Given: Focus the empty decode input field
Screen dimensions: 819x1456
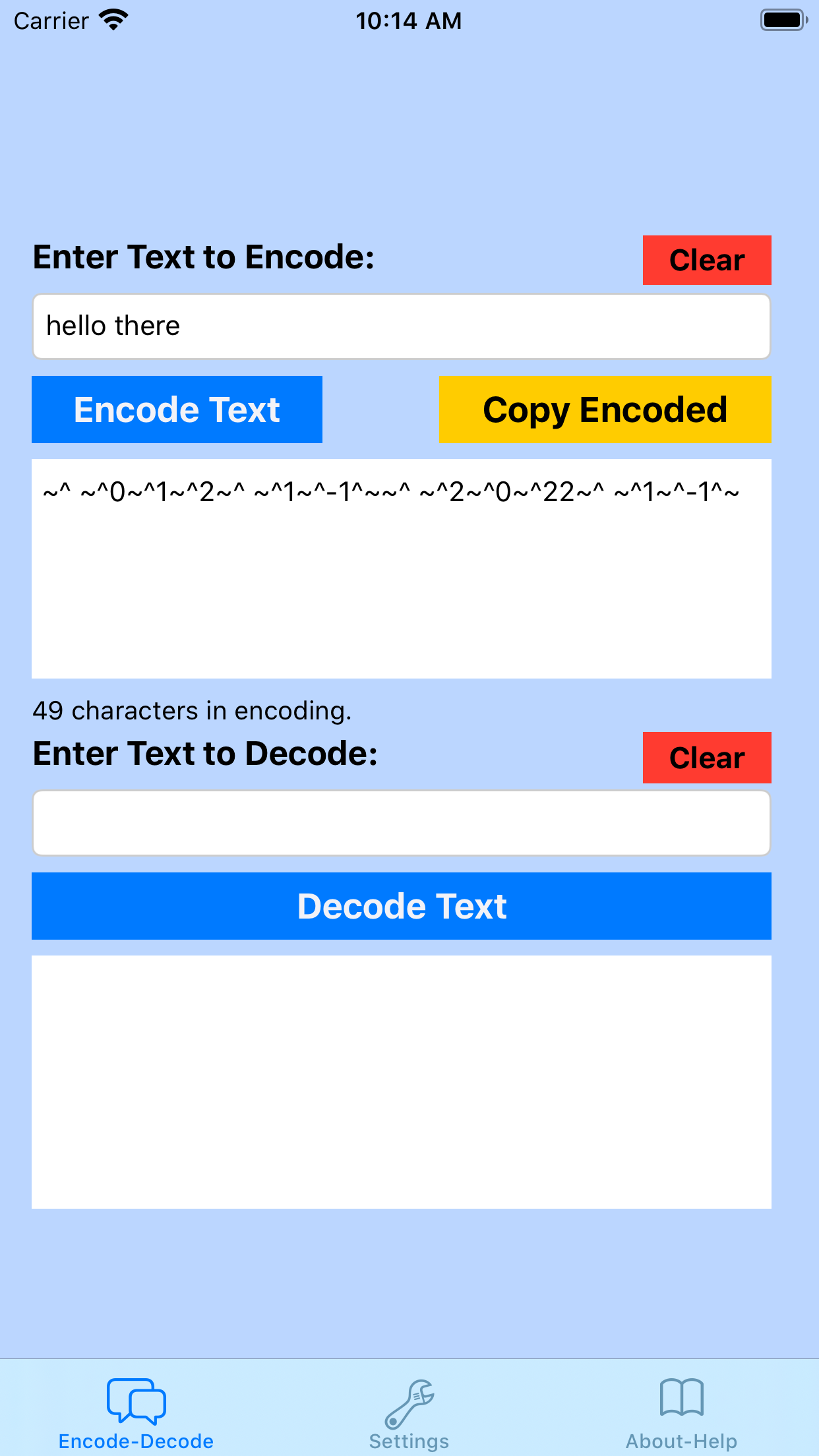Looking at the screenshot, I should (402, 823).
